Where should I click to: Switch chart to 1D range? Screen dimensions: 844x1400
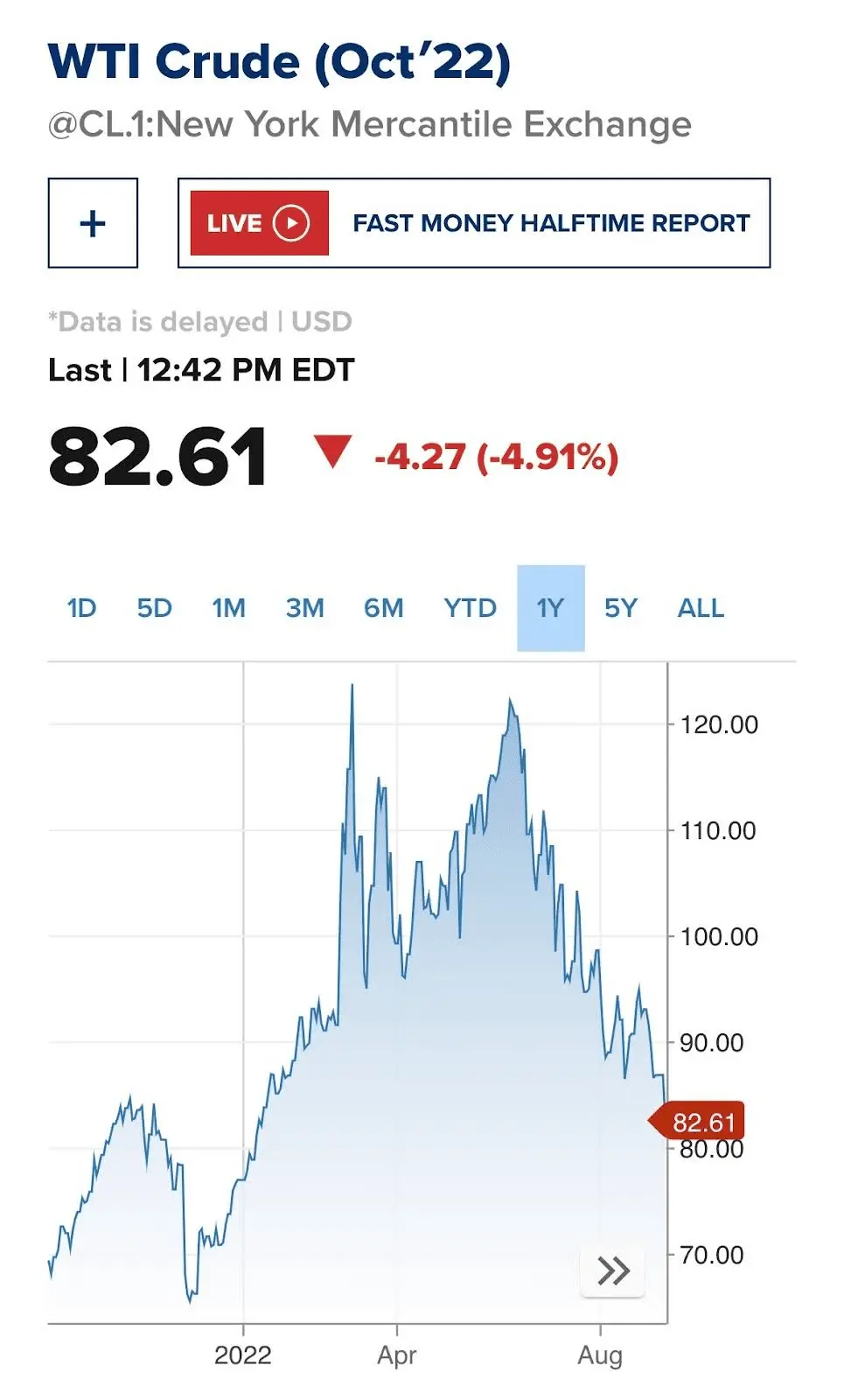(x=81, y=608)
